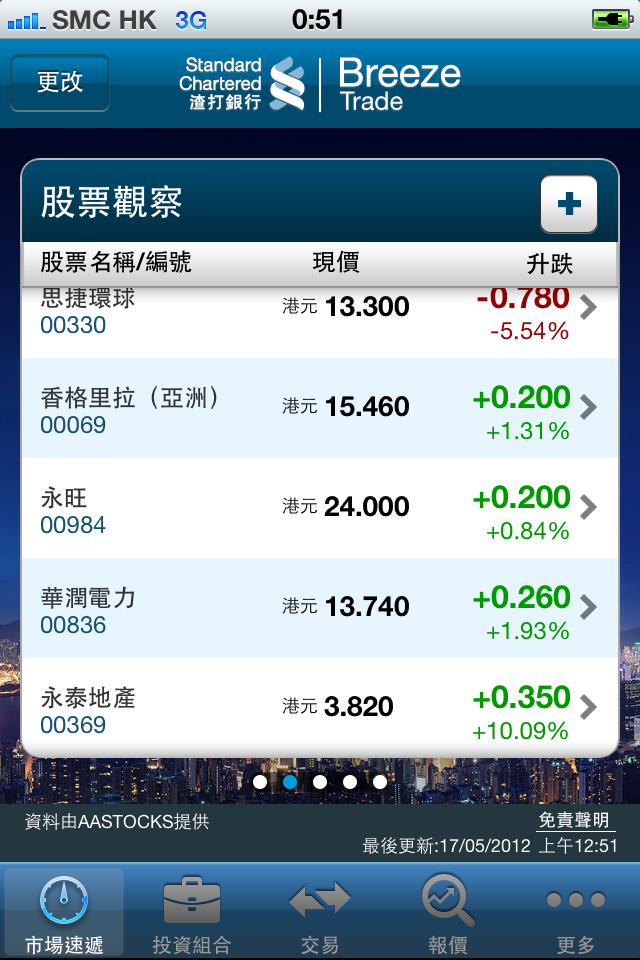This screenshot has width=640, height=960.
Task: Tap the 更改 edit button
Action: click(x=60, y=82)
